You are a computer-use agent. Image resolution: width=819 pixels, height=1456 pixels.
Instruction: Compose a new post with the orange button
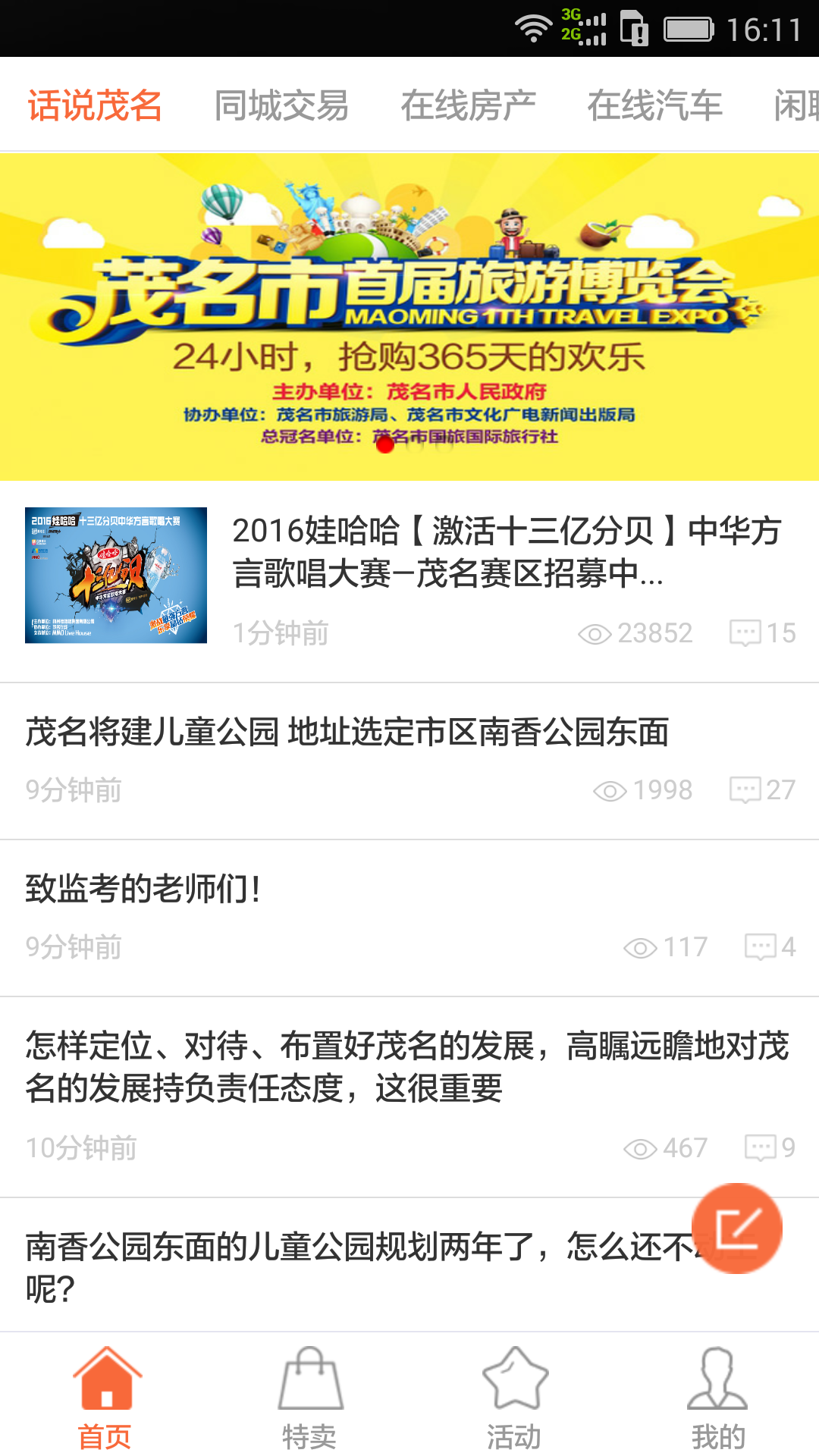pyautogui.click(x=736, y=1228)
